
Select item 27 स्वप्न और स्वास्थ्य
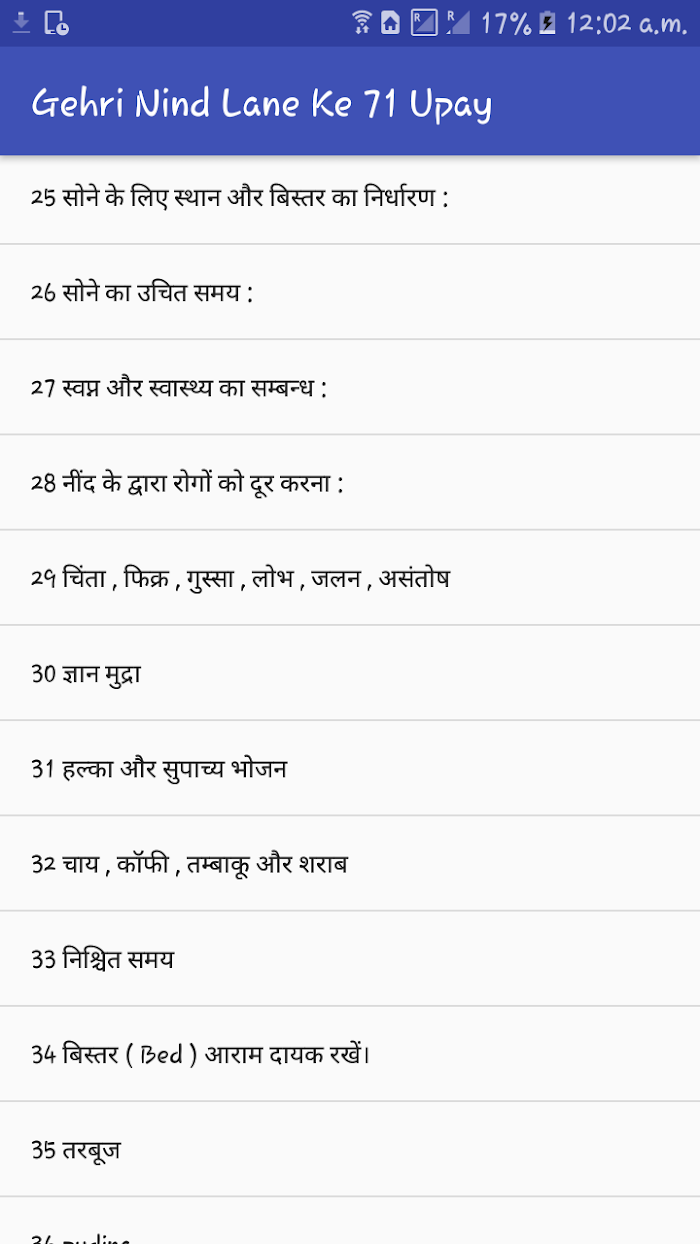click(x=350, y=387)
